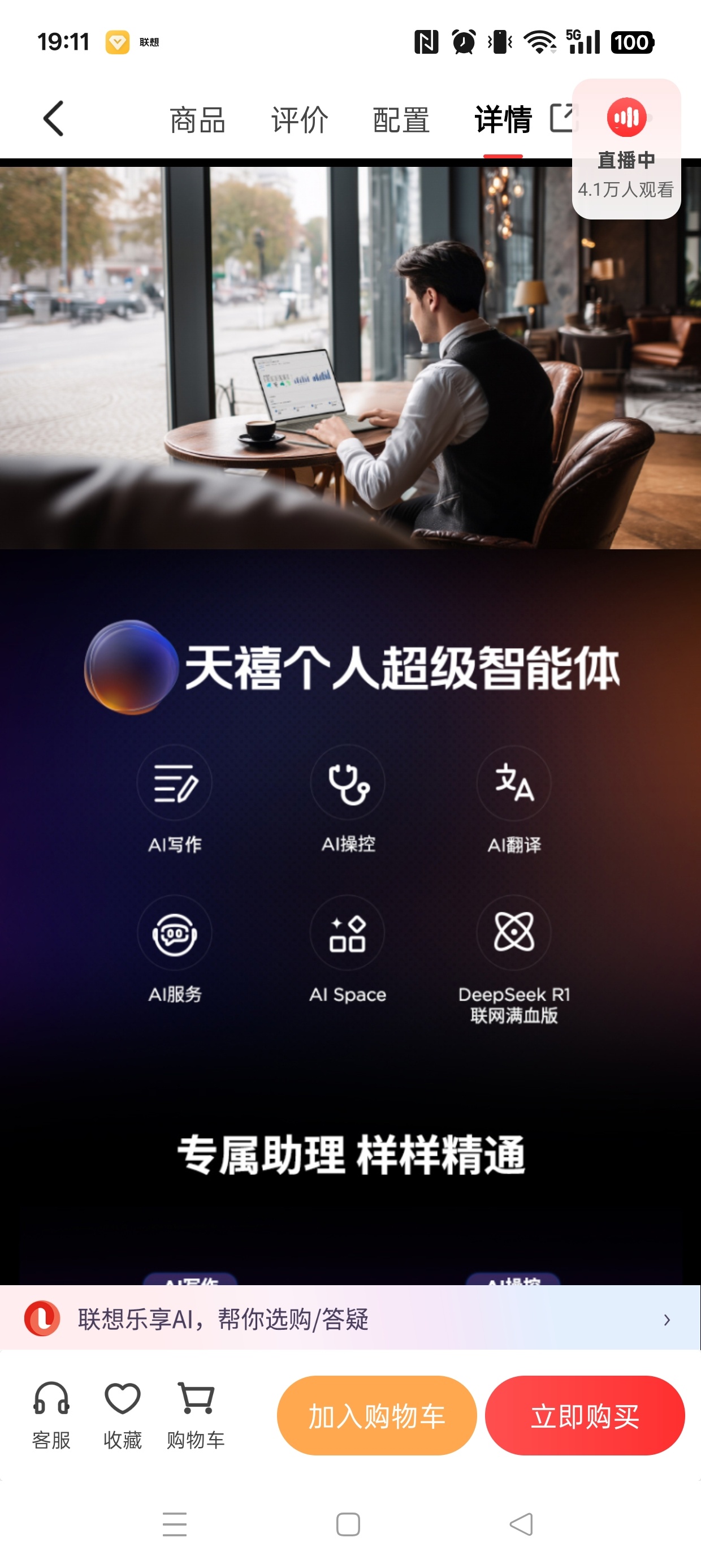Tap 立即购买 to buy now

click(x=585, y=1416)
